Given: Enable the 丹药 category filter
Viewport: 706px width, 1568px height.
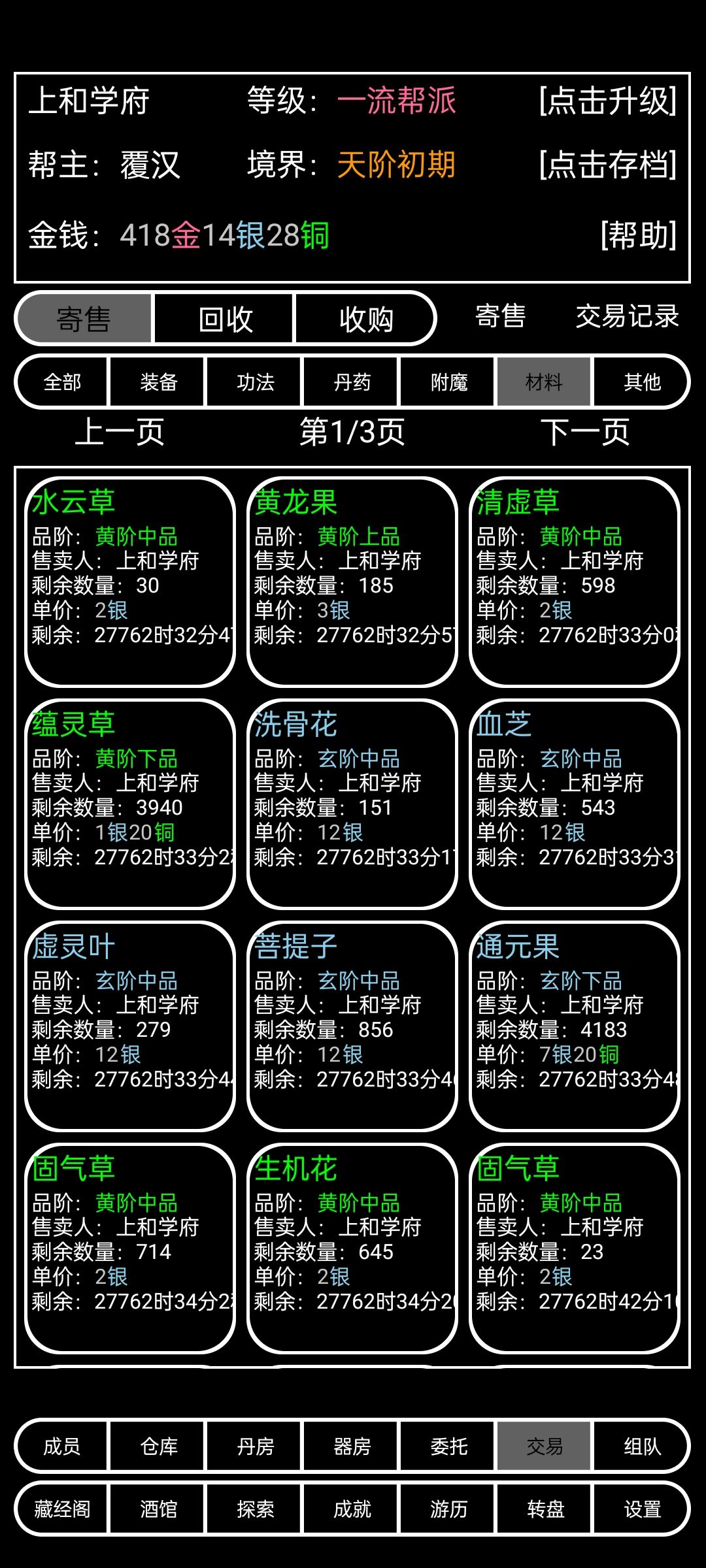Looking at the screenshot, I should 351,382.
